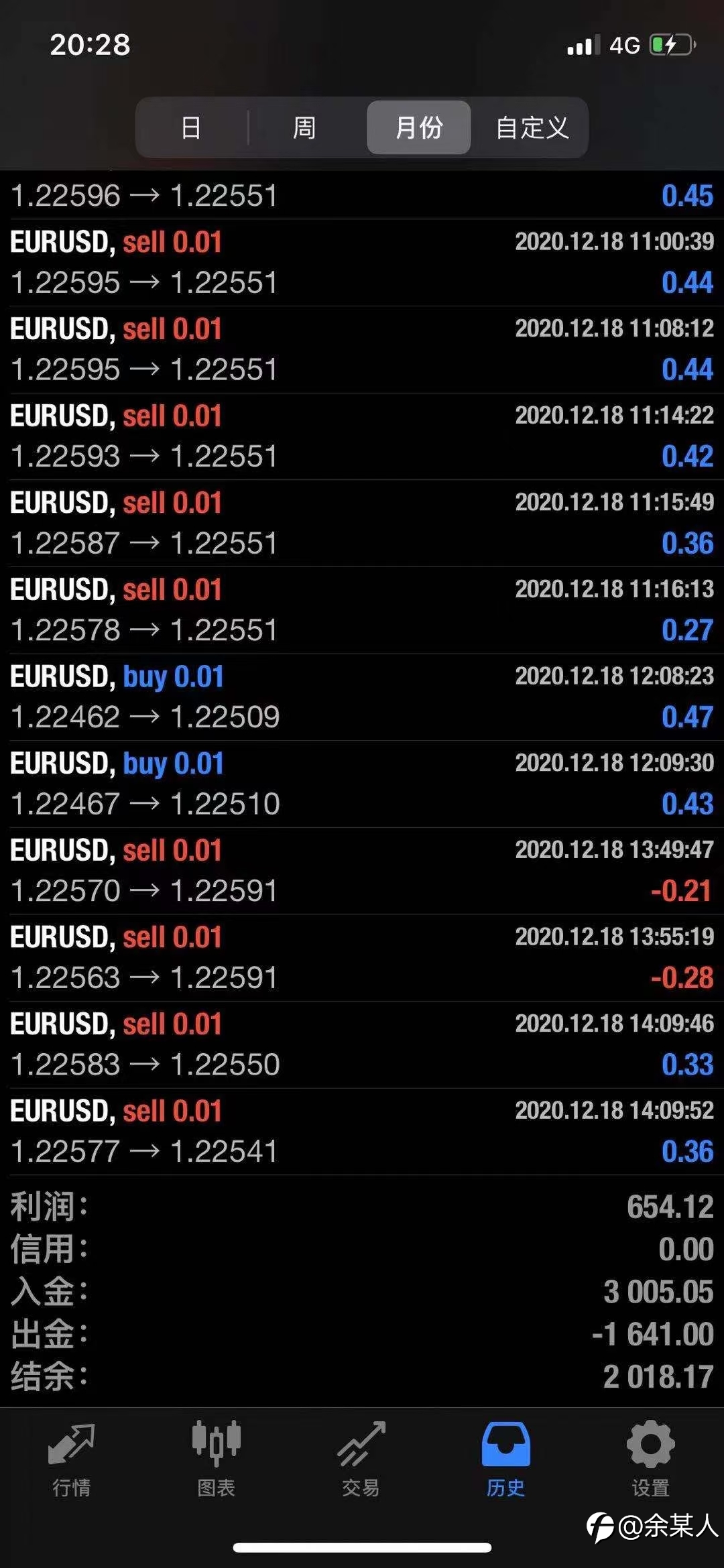724x1568 pixels.
Task: Expand the EURUSD buy trade at 12:08:23
Action: point(362,697)
